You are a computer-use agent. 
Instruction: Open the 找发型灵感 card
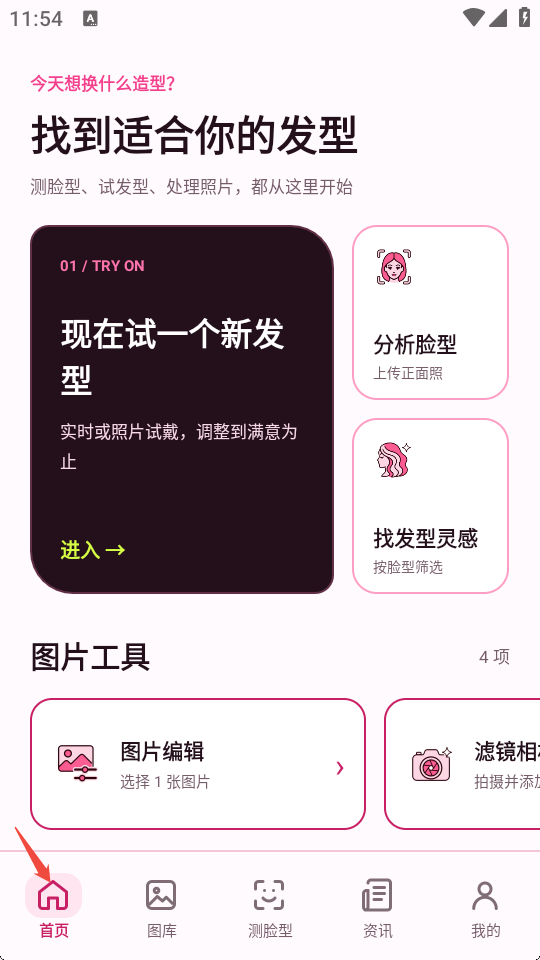[430, 506]
